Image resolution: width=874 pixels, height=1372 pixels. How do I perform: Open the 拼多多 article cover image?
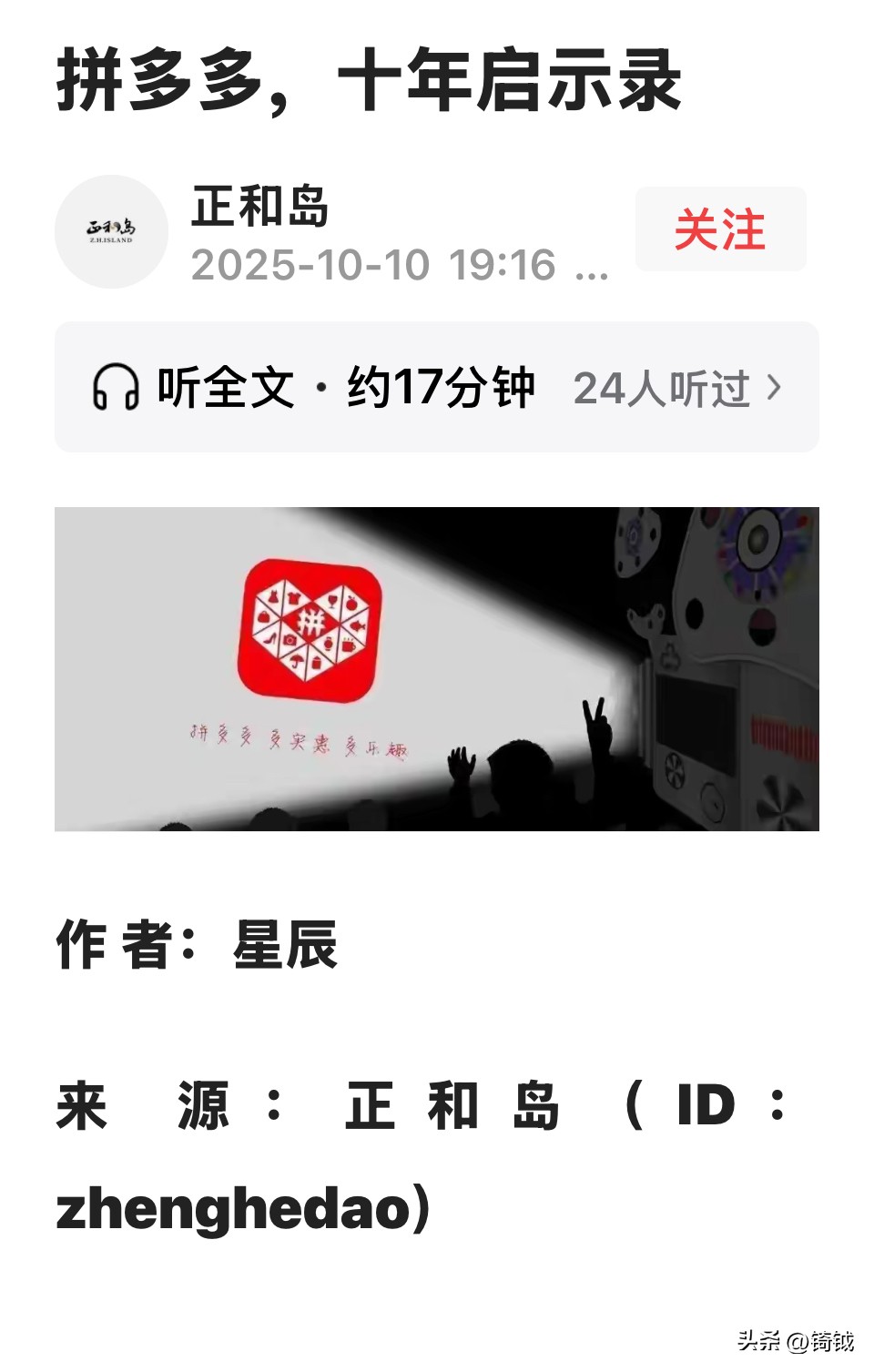click(437, 668)
